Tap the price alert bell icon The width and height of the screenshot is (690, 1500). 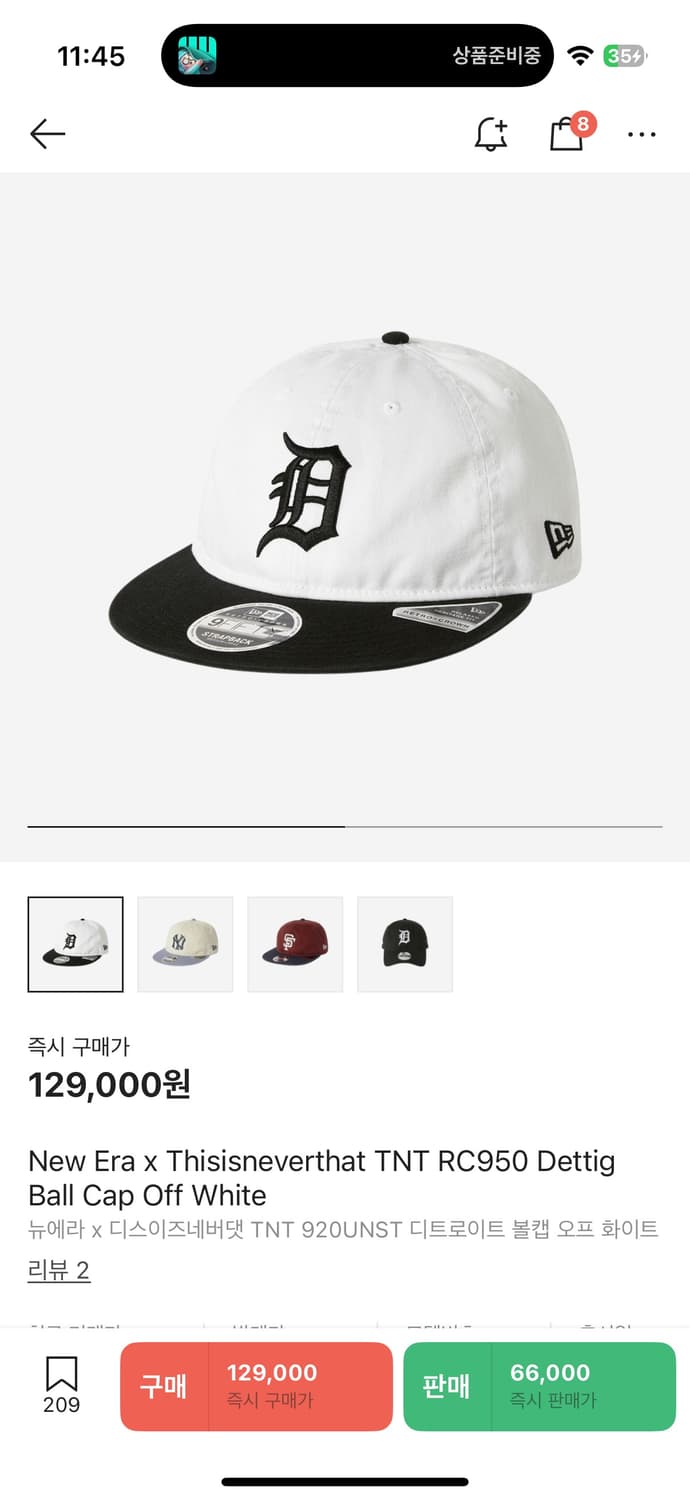490,134
